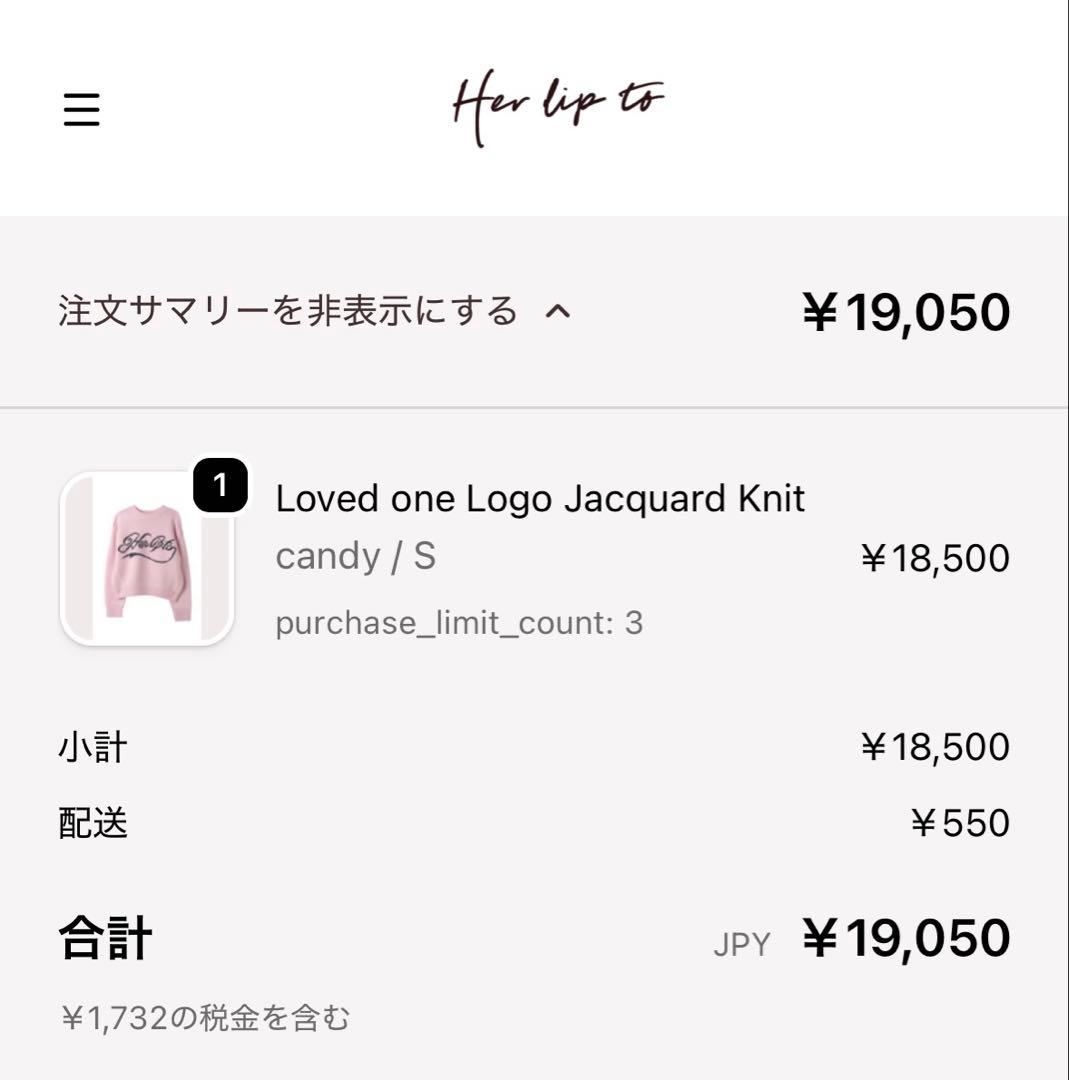Click the 注文サマリーを非表示にする link text
This screenshot has width=1069, height=1080.
(x=290, y=310)
